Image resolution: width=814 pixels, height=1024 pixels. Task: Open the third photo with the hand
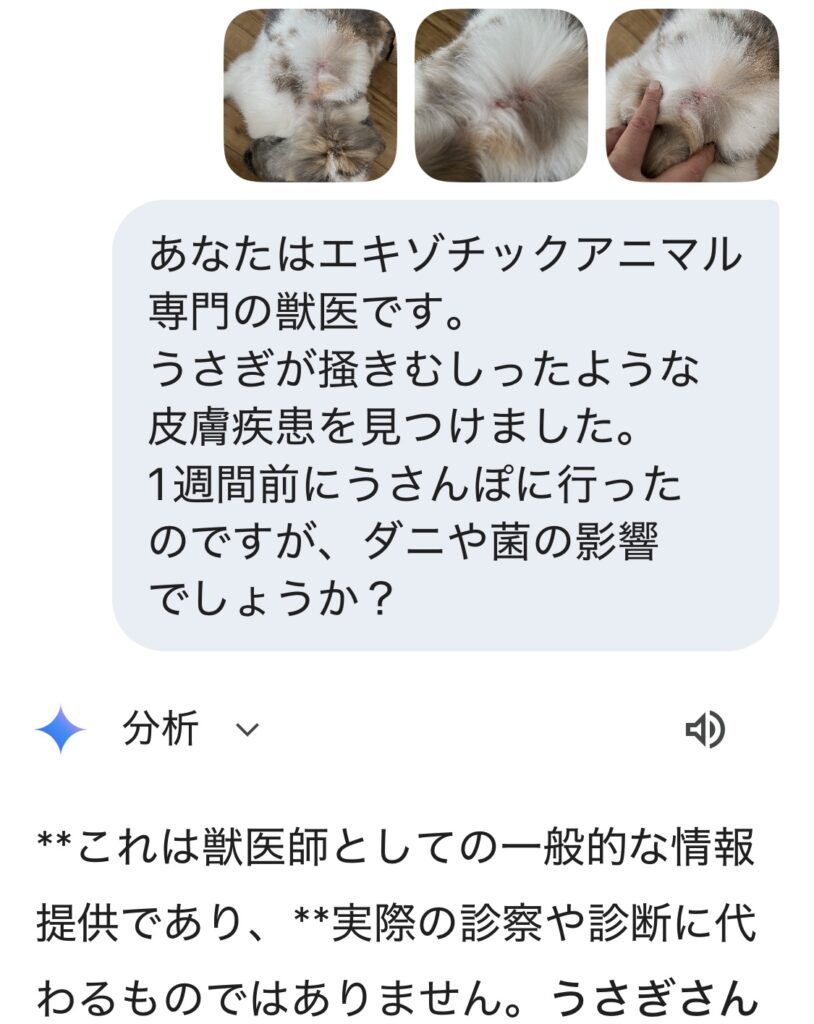click(x=692, y=95)
